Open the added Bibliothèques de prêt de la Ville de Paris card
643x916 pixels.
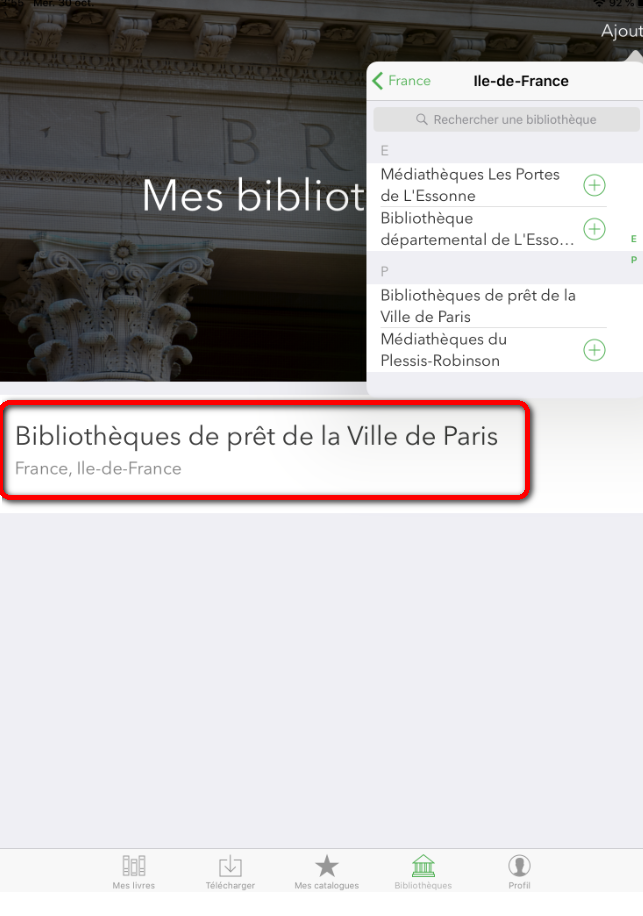264,449
